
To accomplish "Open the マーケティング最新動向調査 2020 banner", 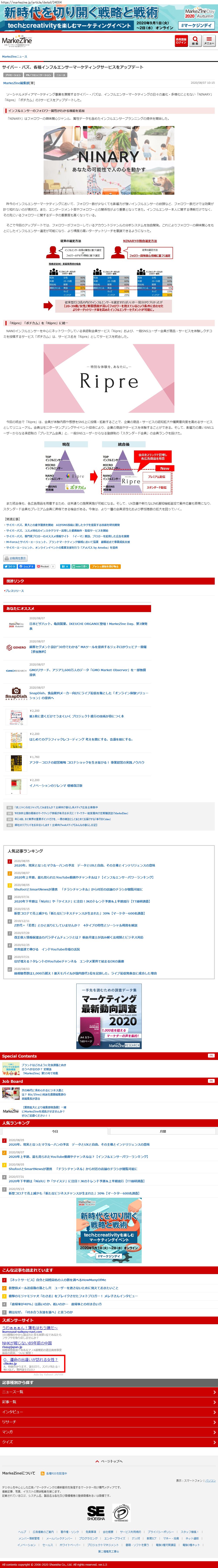I will click(109, 1017).
